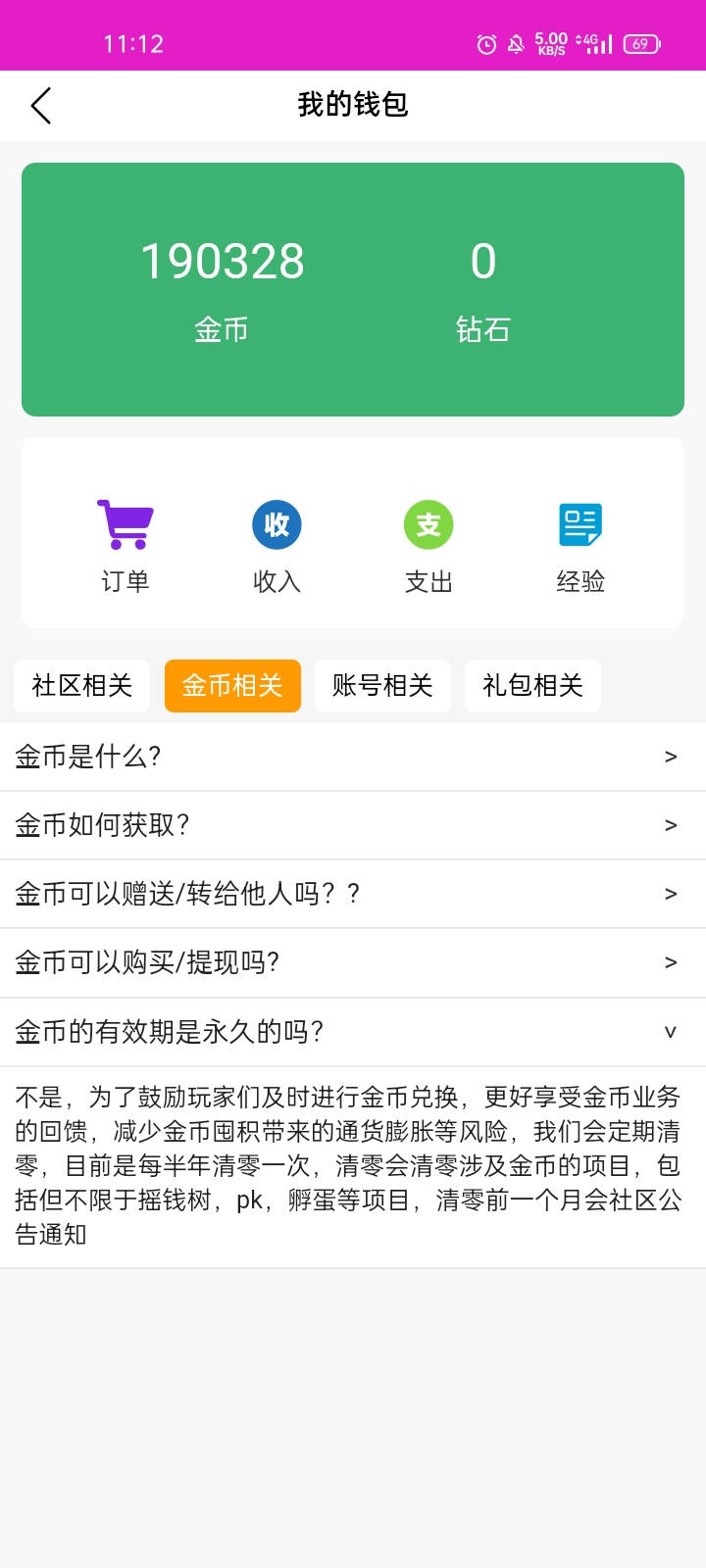
Task: View 收入 income records
Action: [277, 545]
